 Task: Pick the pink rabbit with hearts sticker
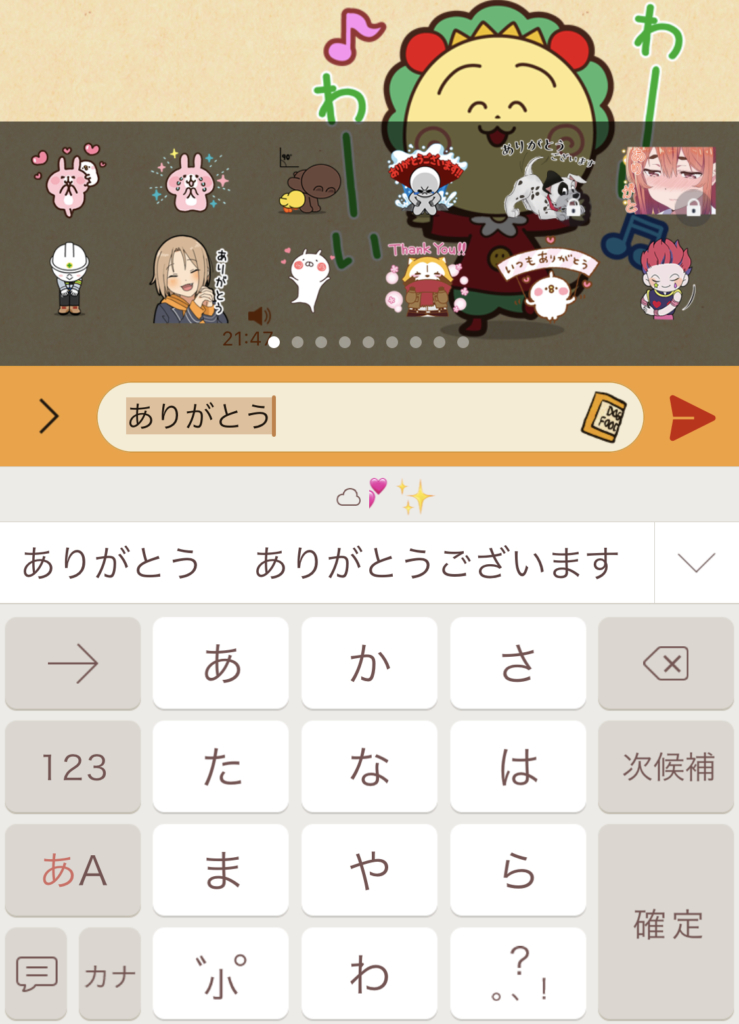click(x=70, y=180)
